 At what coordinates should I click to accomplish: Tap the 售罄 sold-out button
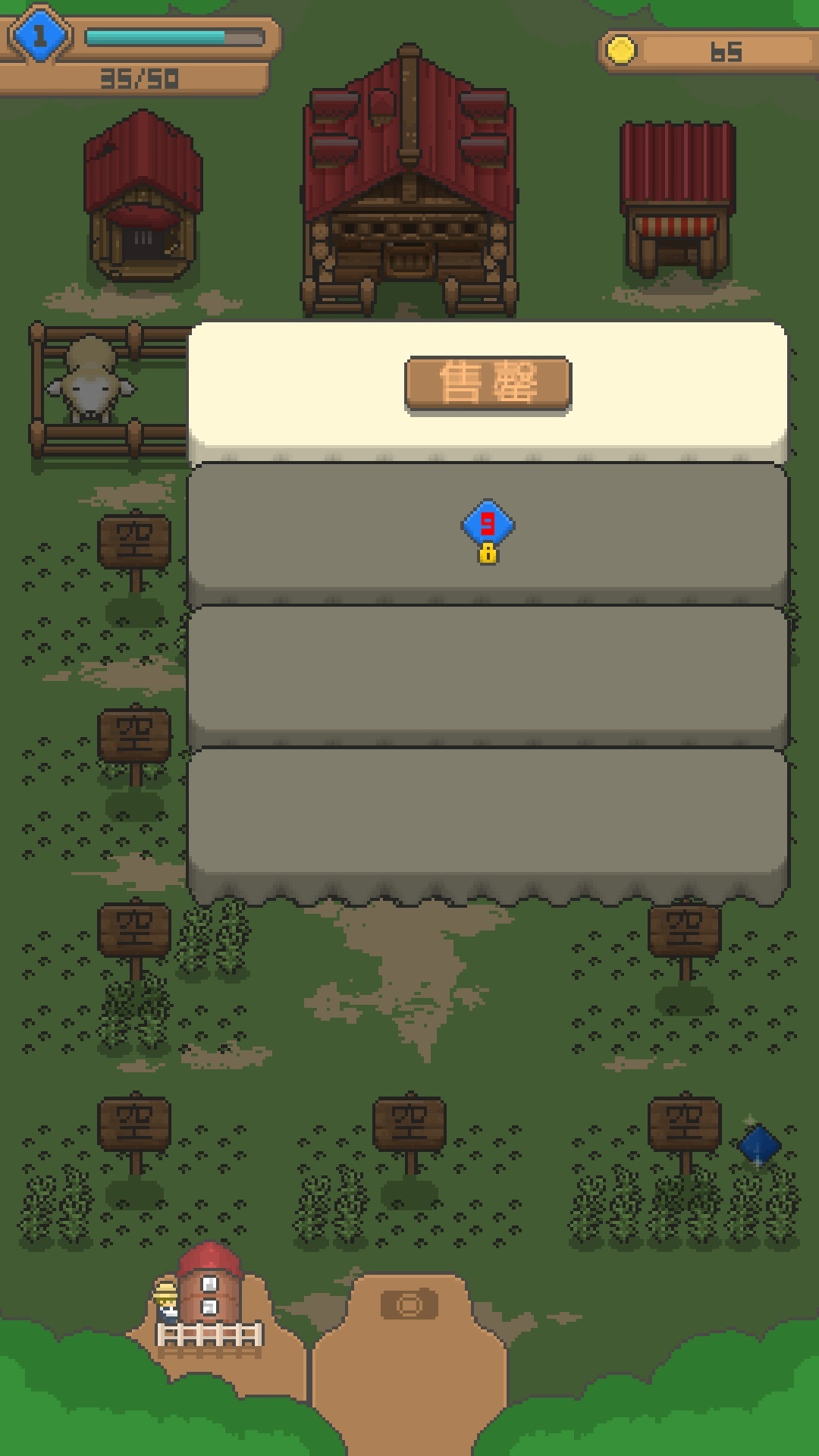click(x=488, y=384)
